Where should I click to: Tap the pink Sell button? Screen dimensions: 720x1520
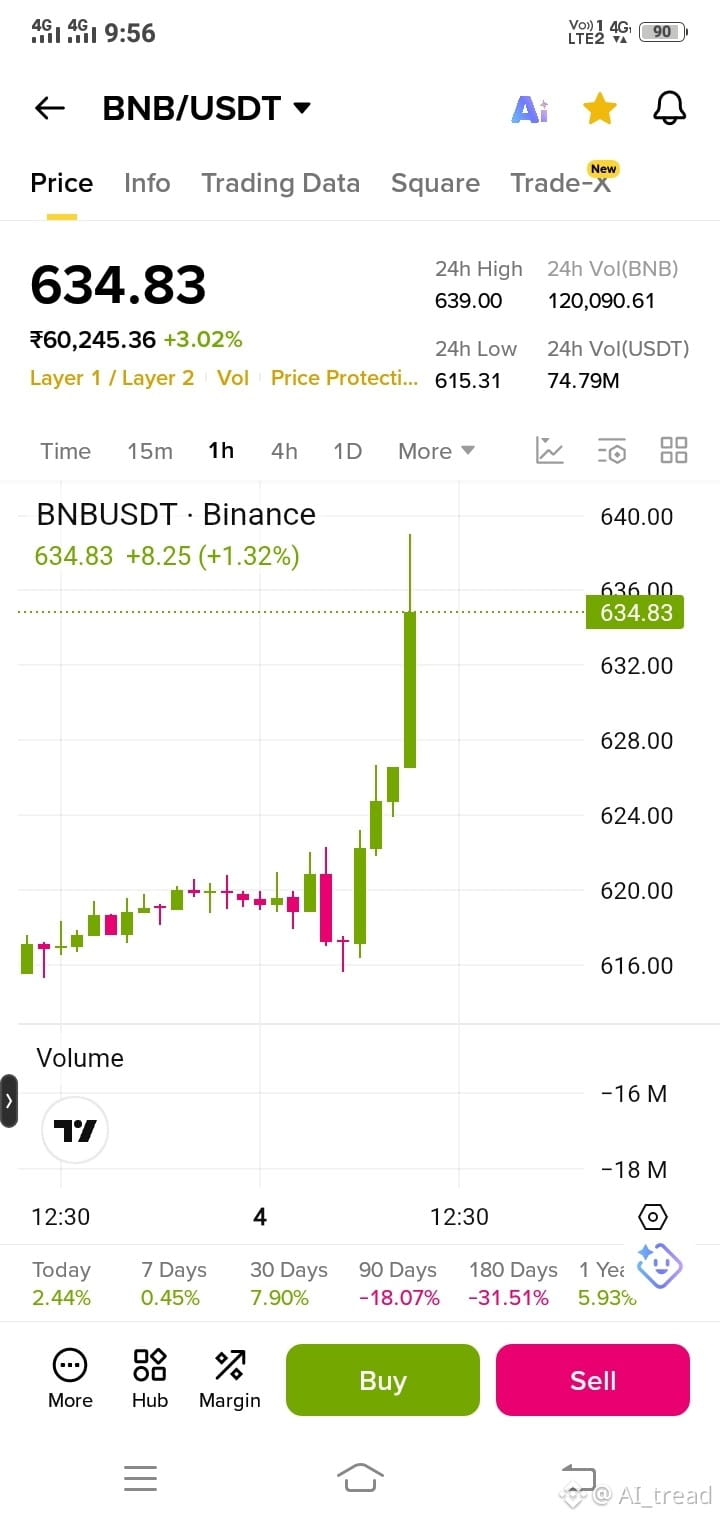coord(593,1380)
